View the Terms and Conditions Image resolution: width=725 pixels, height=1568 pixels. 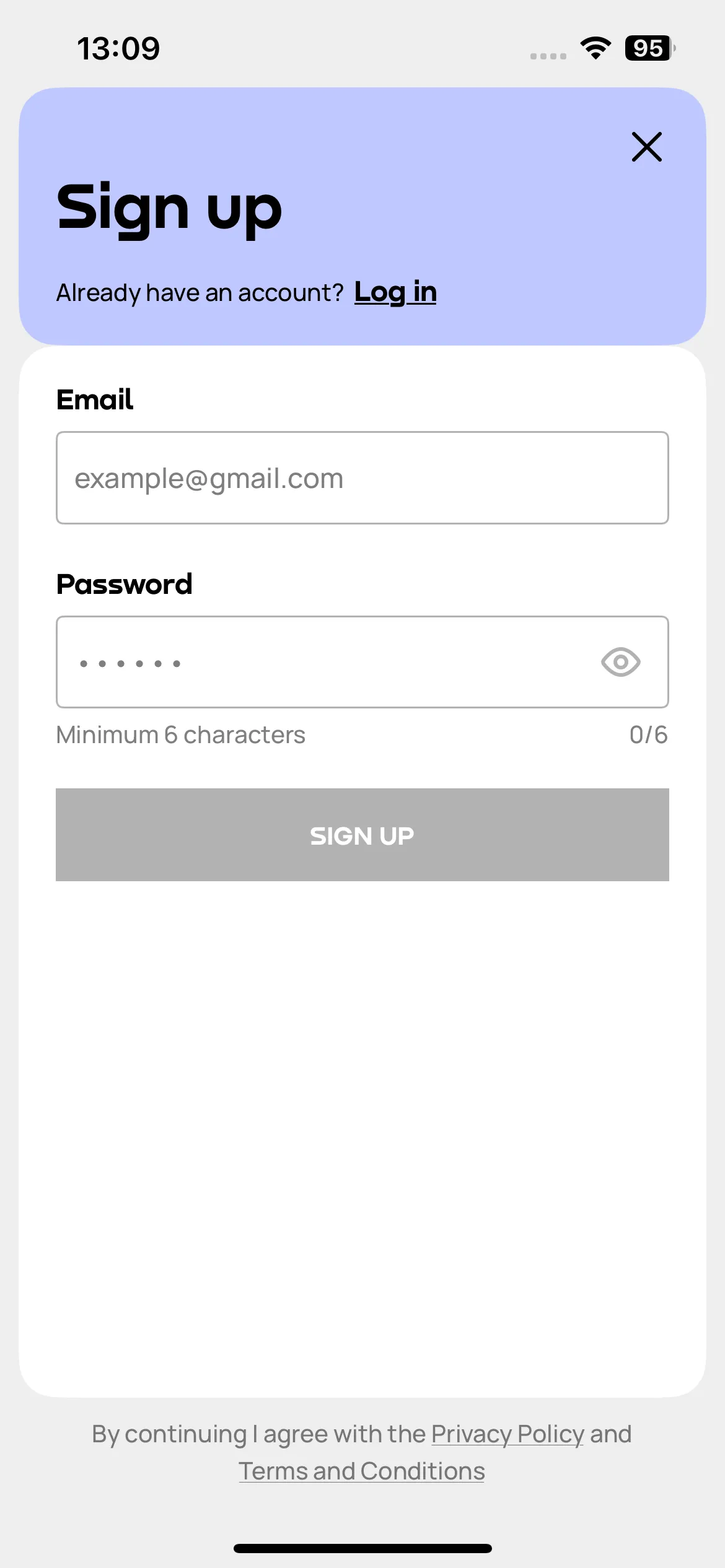point(362,1471)
